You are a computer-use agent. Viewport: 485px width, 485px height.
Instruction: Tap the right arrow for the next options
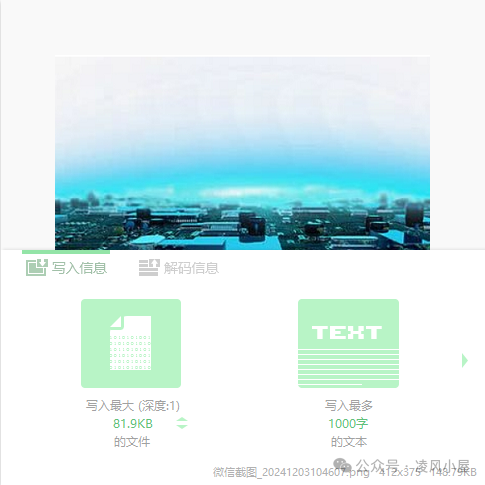[x=465, y=361]
